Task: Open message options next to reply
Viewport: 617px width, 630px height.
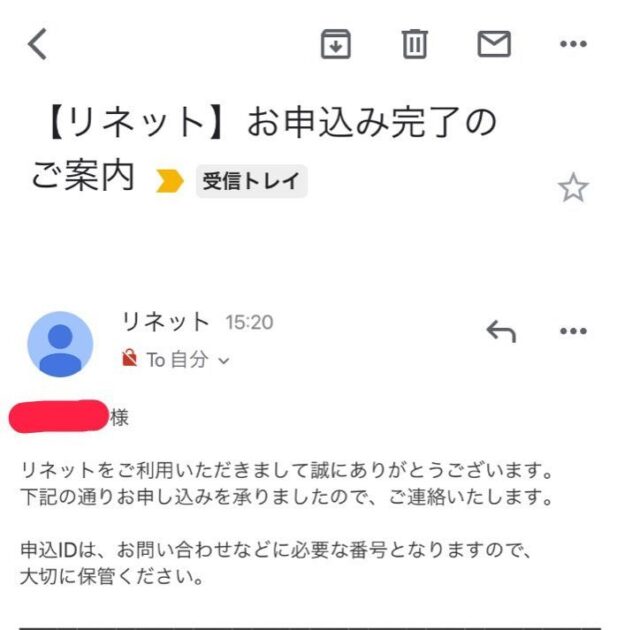Action: tap(573, 331)
